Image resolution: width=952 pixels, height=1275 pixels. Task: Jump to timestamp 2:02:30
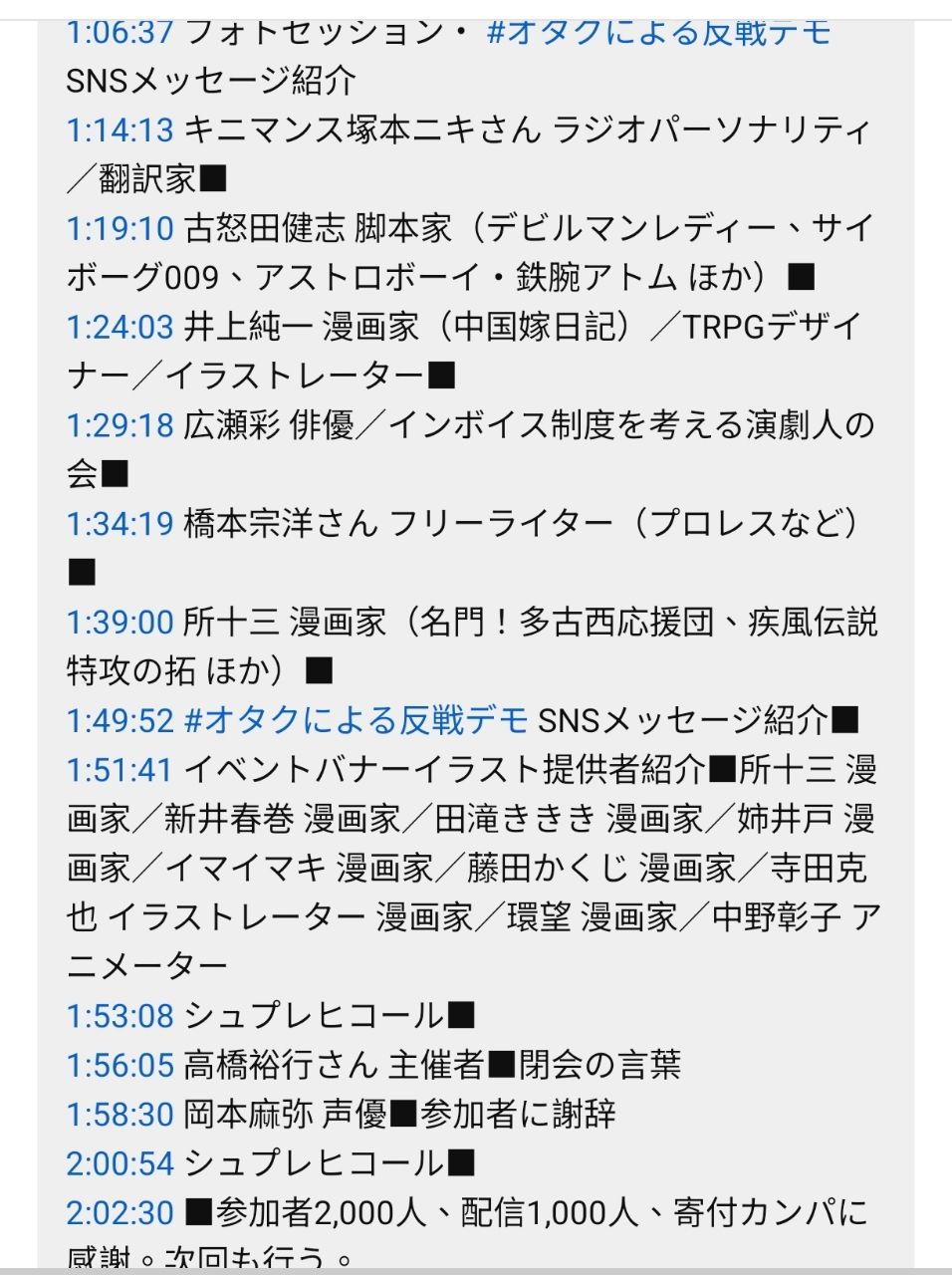(x=119, y=1212)
